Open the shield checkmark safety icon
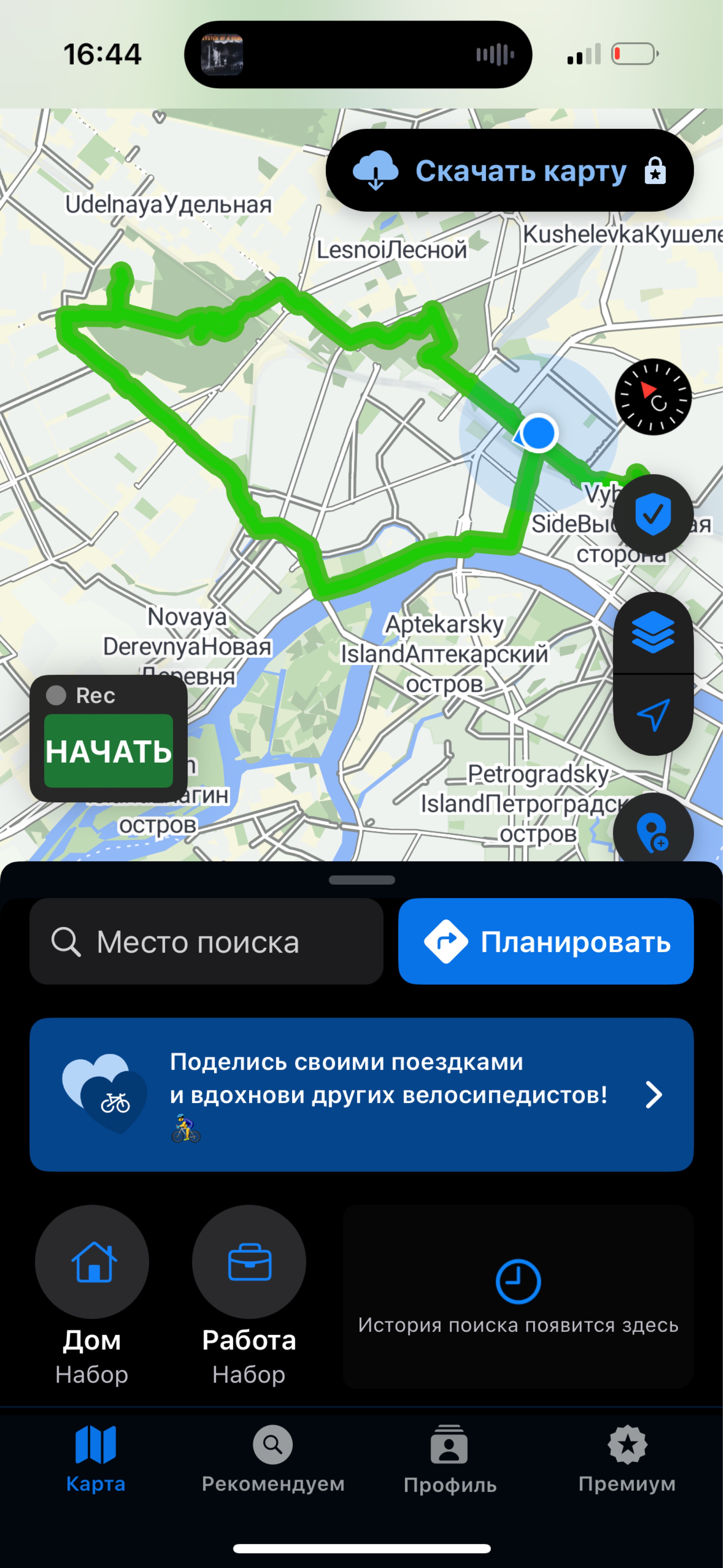The width and height of the screenshot is (723, 1568). click(x=652, y=515)
